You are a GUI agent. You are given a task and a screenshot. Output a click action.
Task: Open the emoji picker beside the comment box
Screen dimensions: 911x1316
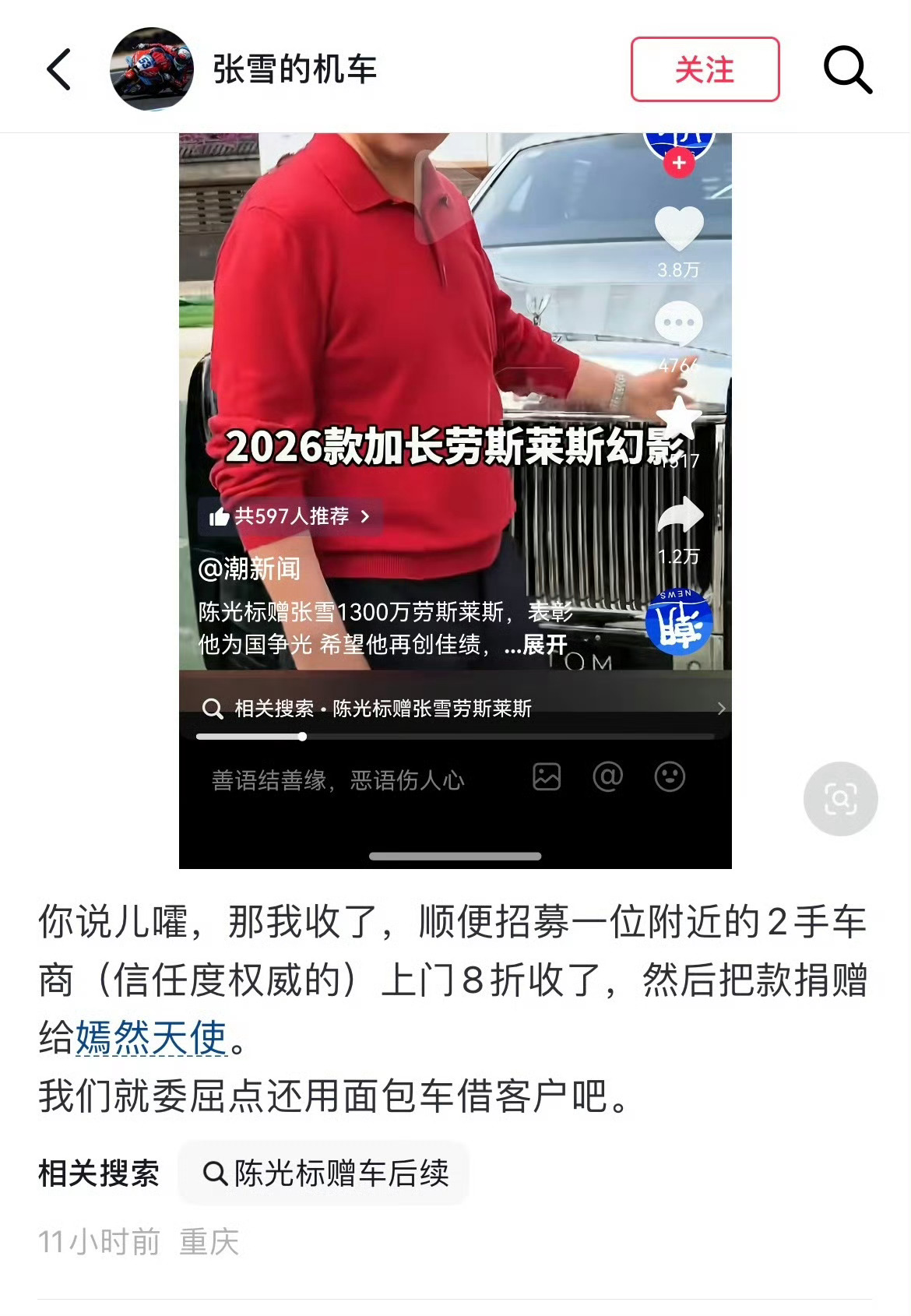670,777
